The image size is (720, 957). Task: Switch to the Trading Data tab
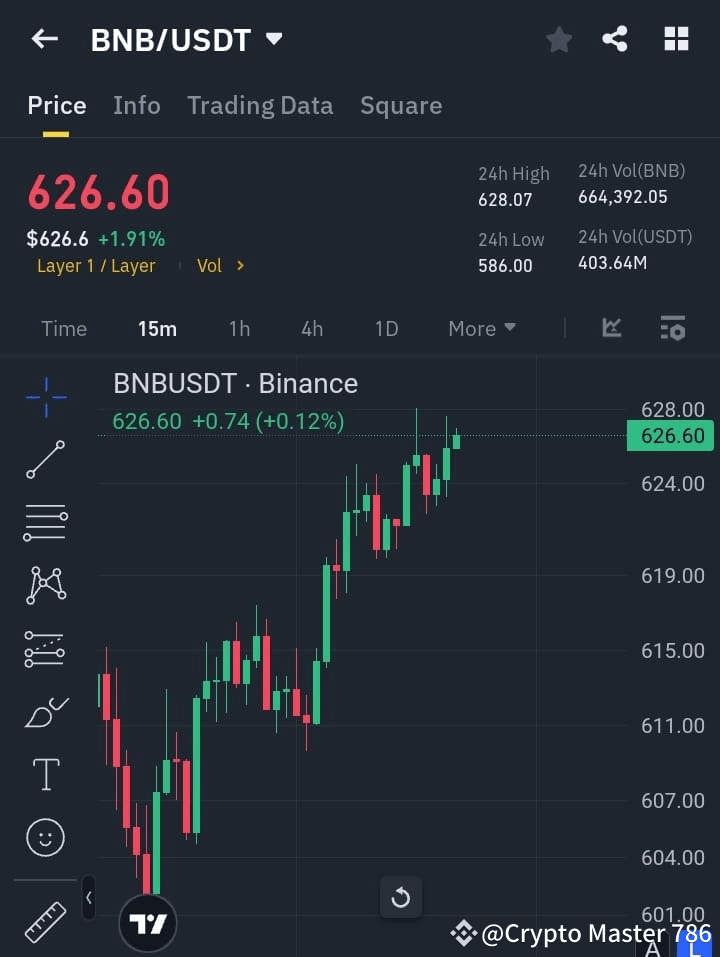pos(260,105)
